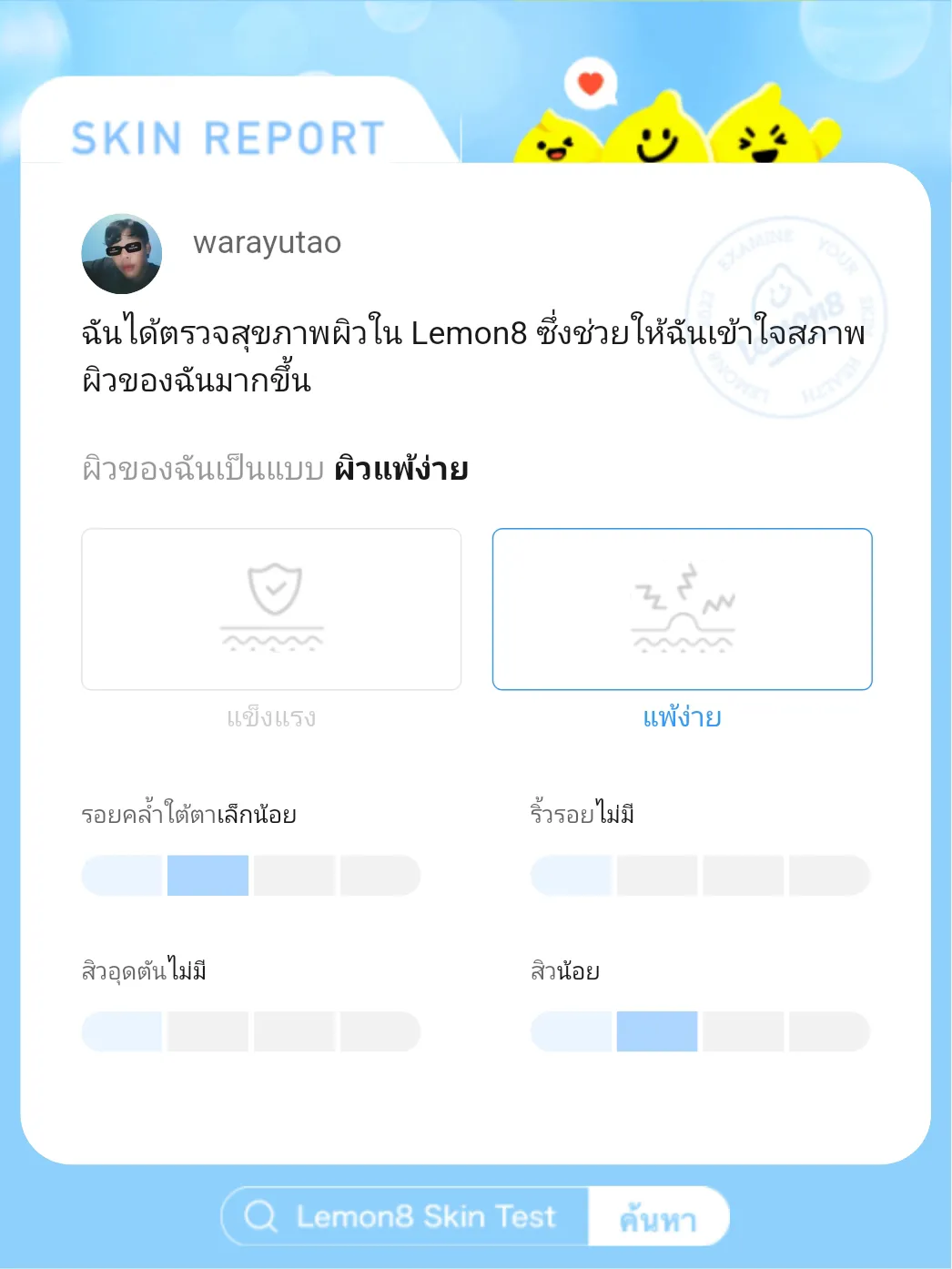This screenshot has height=1269, width=952.
Task: Click the สิว severity progress bar
Action: click(x=701, y=1031)
